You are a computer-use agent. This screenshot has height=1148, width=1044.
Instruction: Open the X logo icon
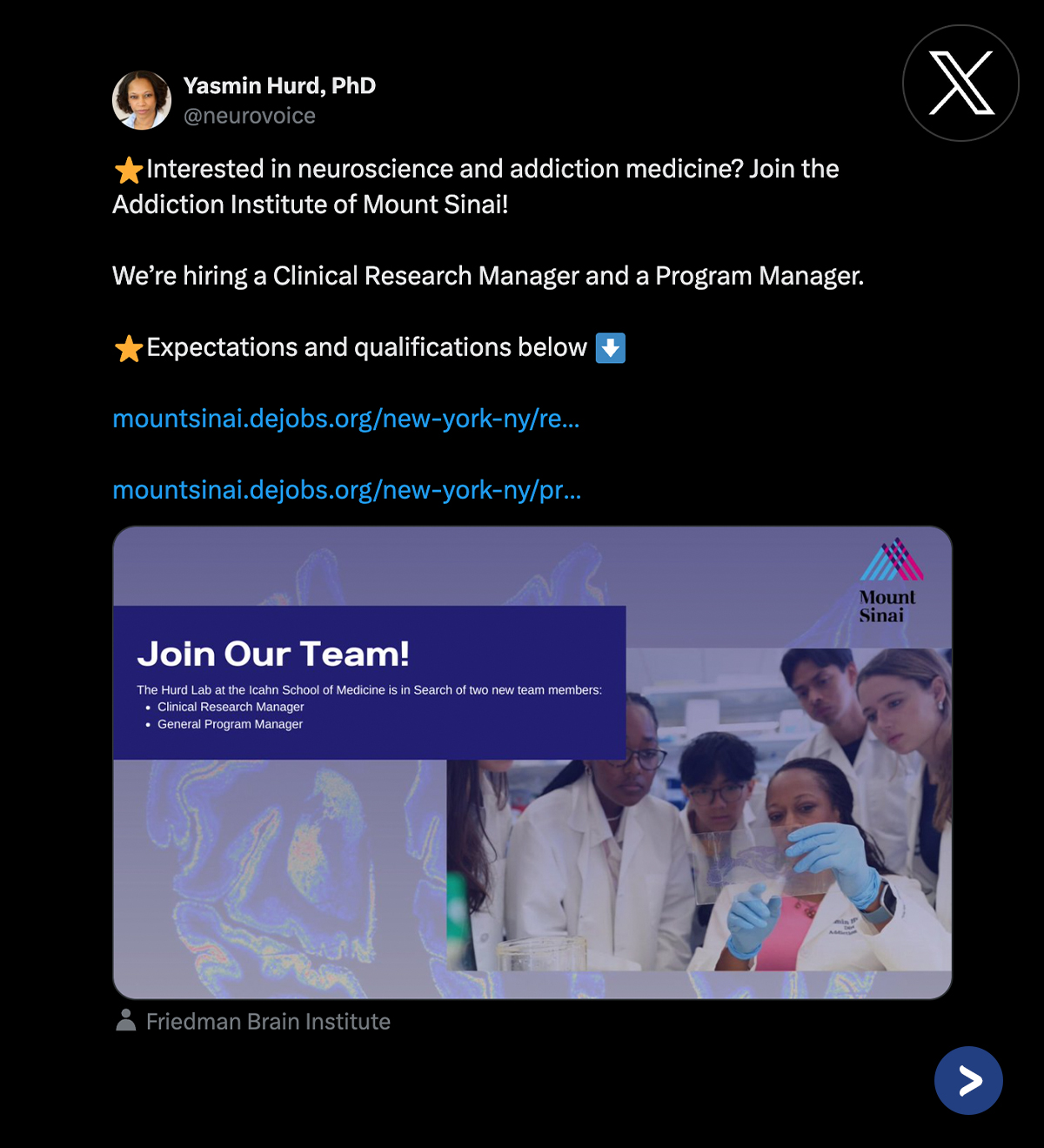(x=960, y=84)
